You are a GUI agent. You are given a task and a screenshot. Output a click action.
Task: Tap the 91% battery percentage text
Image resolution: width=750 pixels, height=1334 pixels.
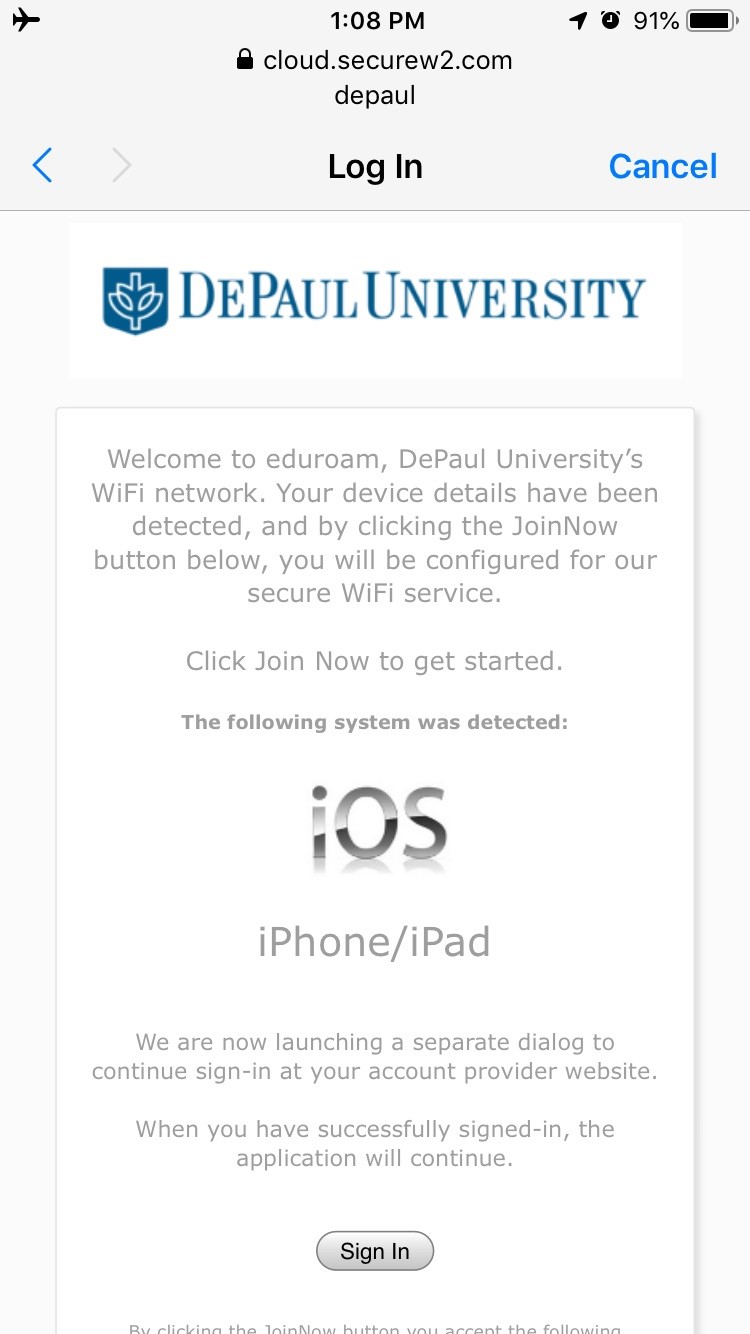pyautogui.click(x=655, y=18)
